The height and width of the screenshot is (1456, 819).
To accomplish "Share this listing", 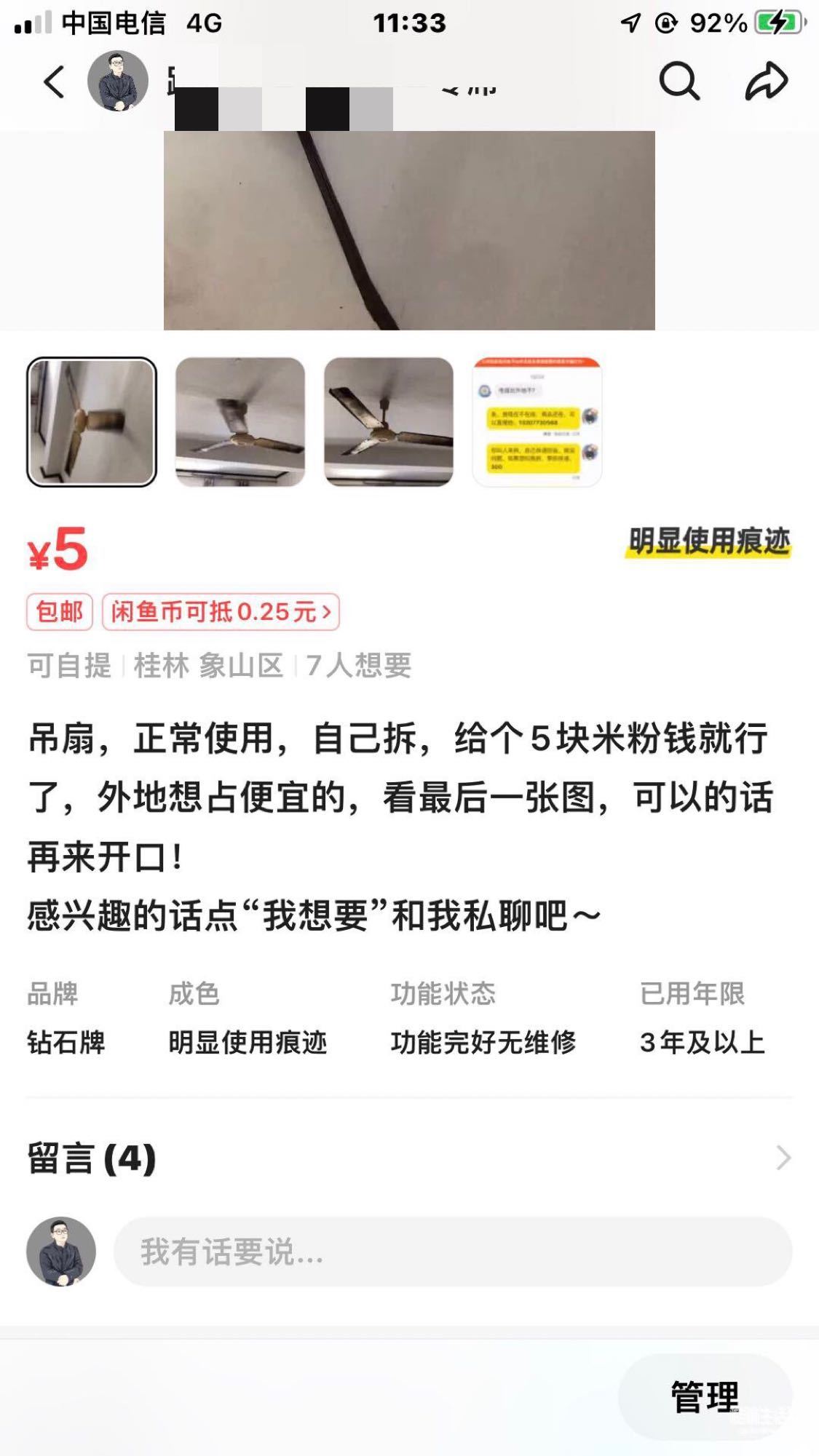I will tap(766, 81).
